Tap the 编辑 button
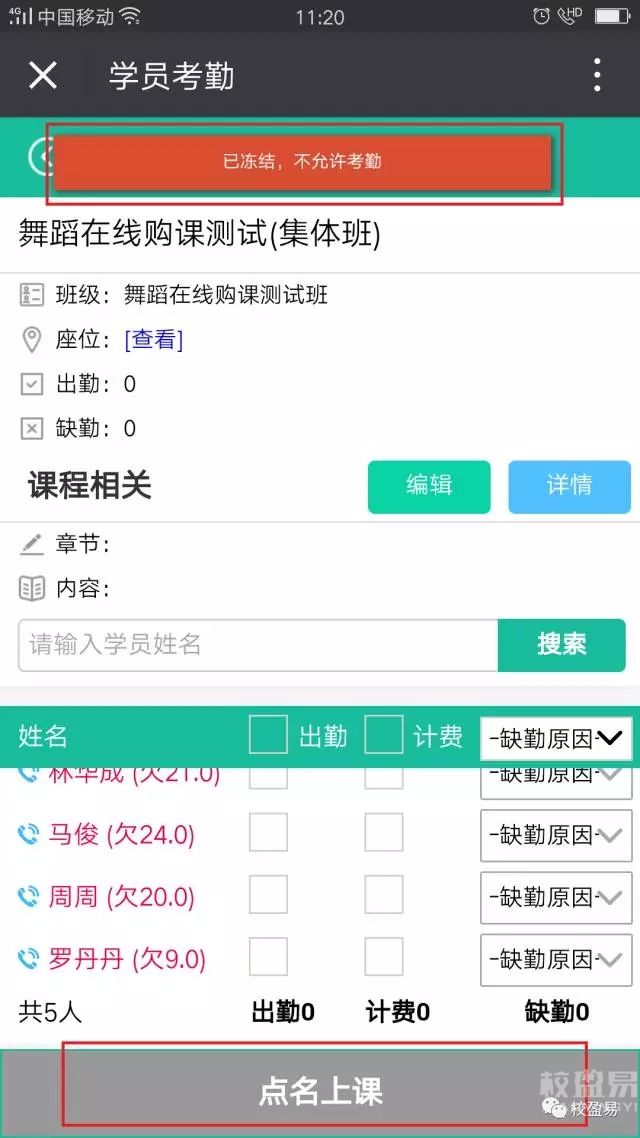The image size is (640, 1138). pyautogui.click(x=429, y=486)
